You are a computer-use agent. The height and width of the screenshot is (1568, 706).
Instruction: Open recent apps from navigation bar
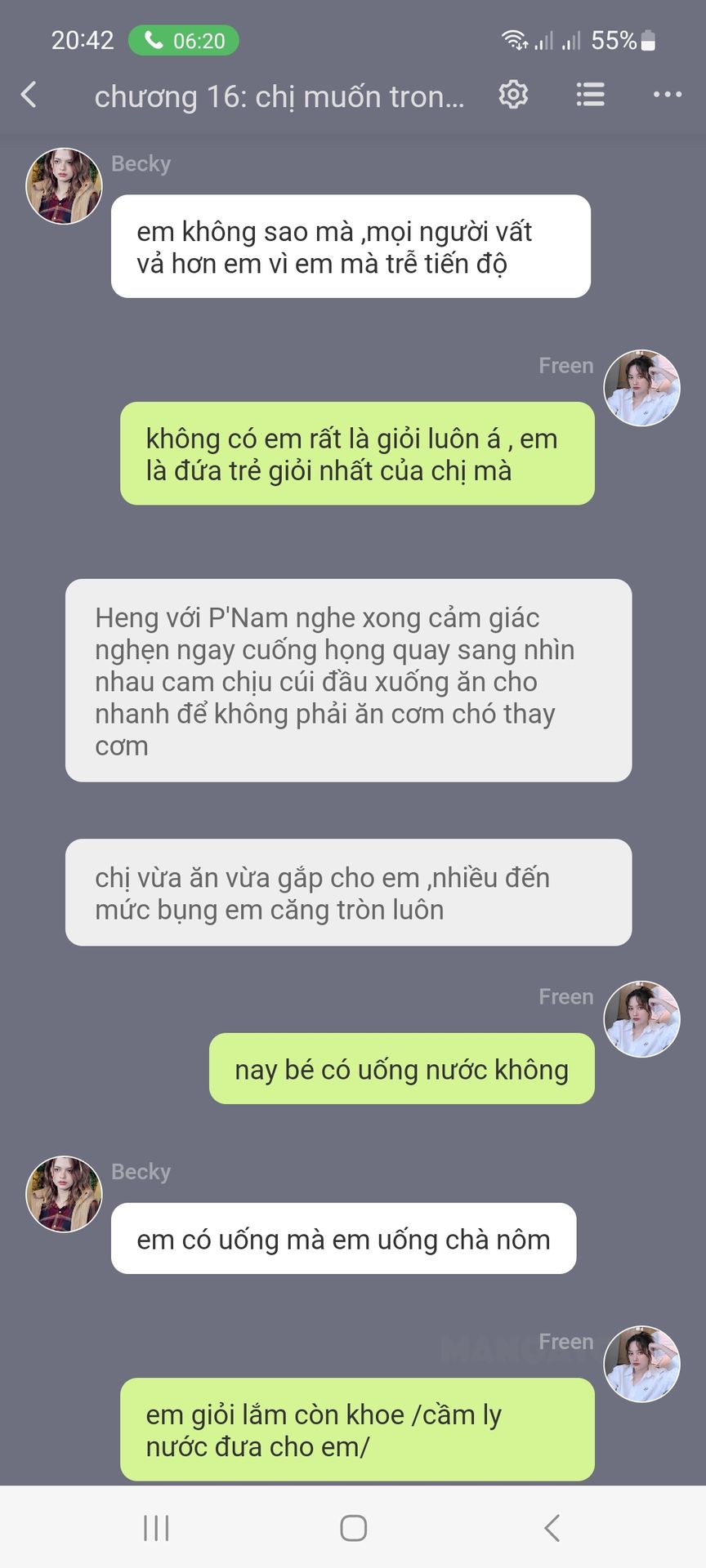click(156, 1528)
